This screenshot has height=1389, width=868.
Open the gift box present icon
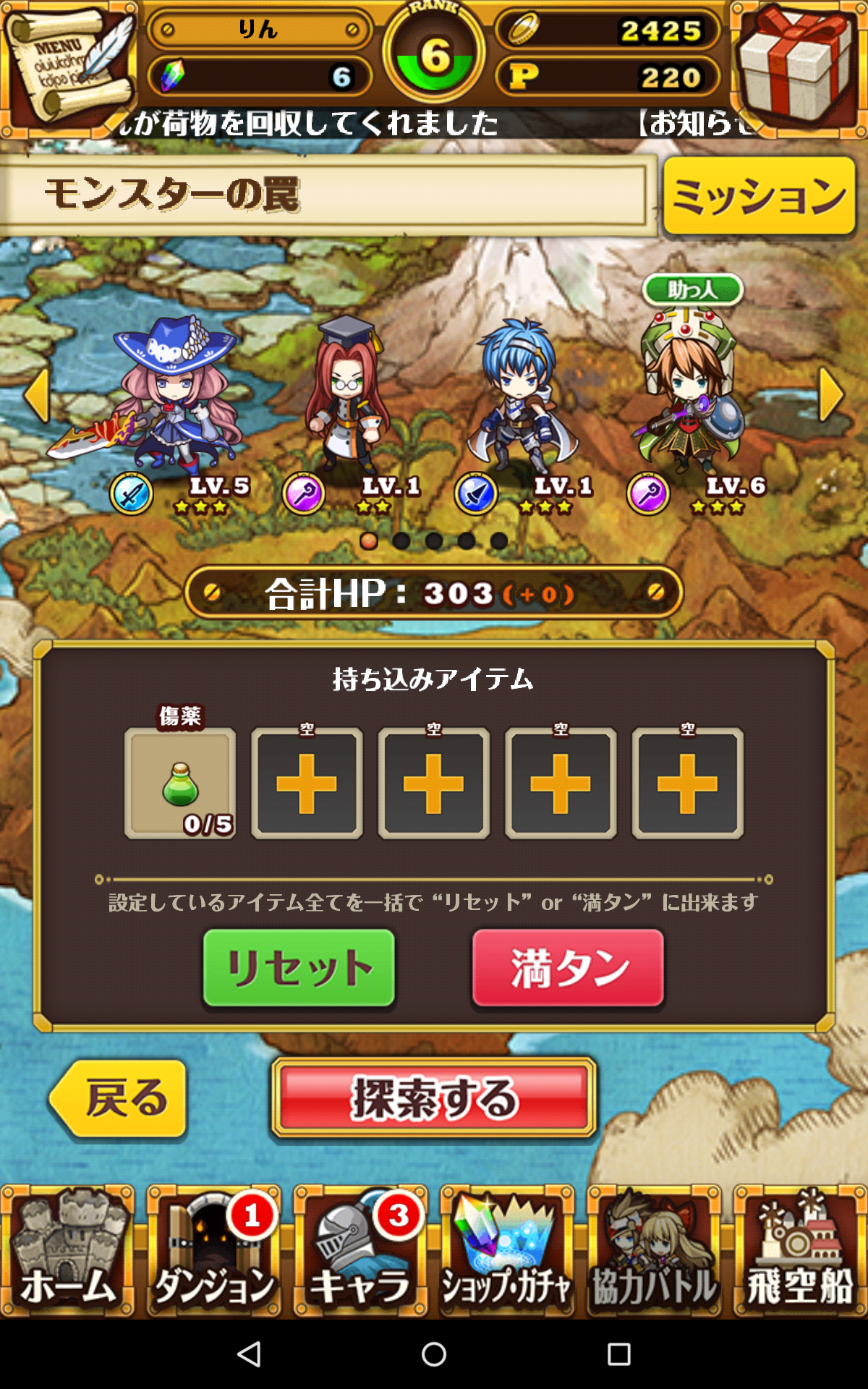(797, 67)
